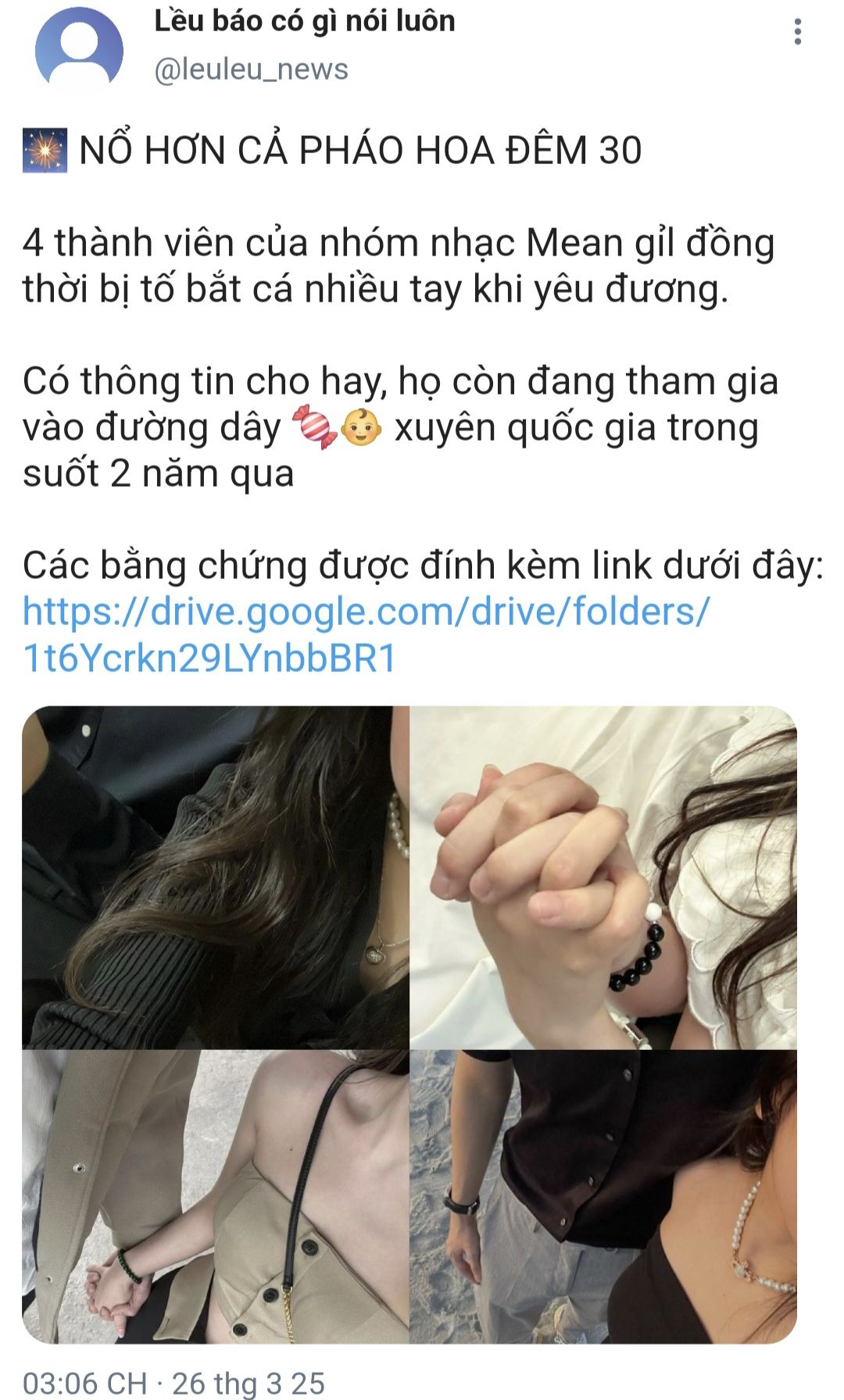Image resolution: width=844 pixels, height=1400 pixels.
Task: Open the profile avatar of Lều báo
Action: tap(79, 47)
